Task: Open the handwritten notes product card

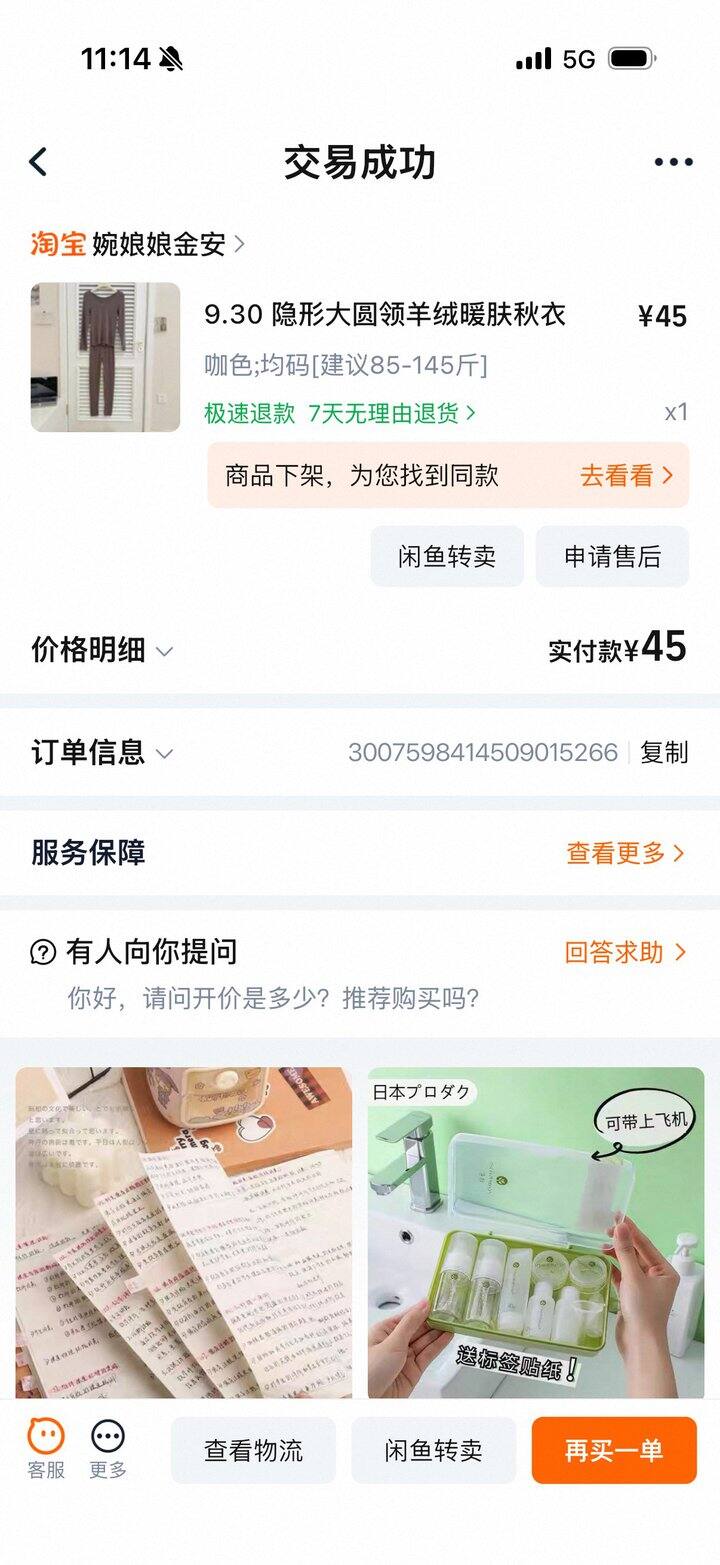Action: pos(184,1232)
